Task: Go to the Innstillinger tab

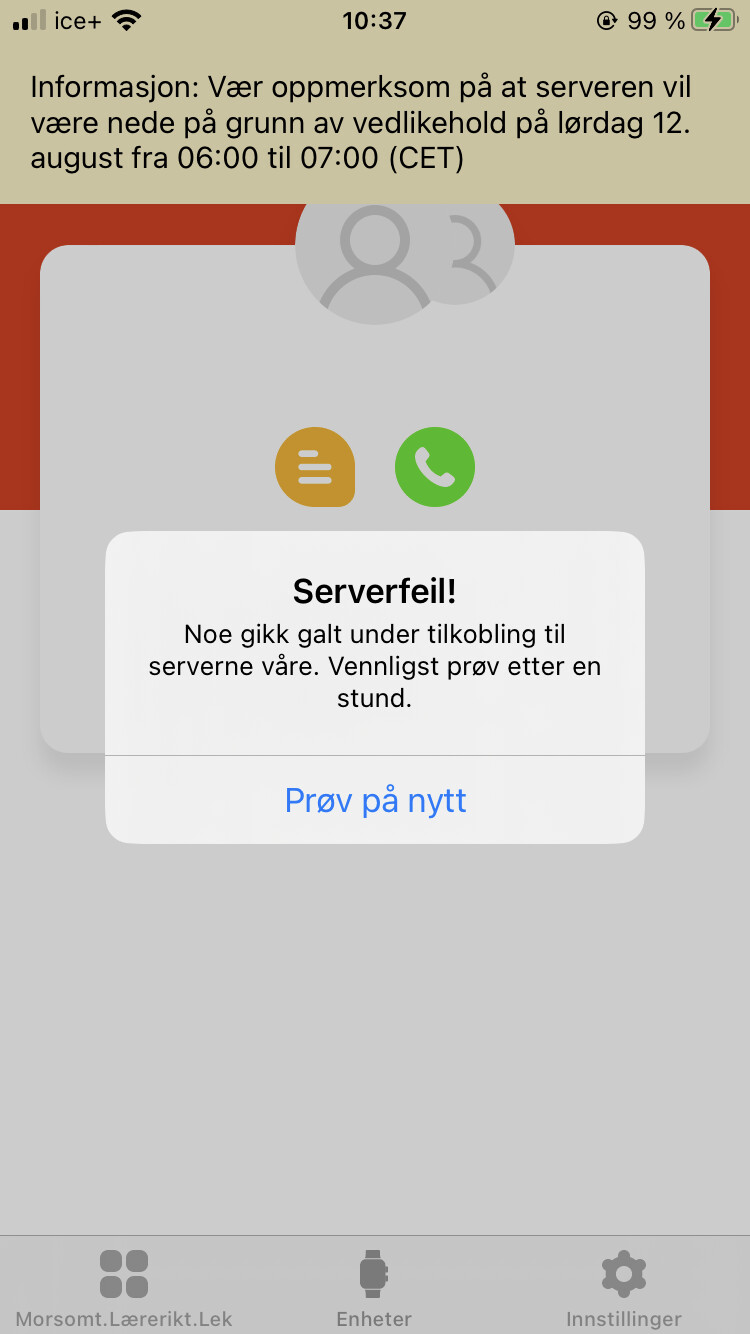Action: [624, 1288]
